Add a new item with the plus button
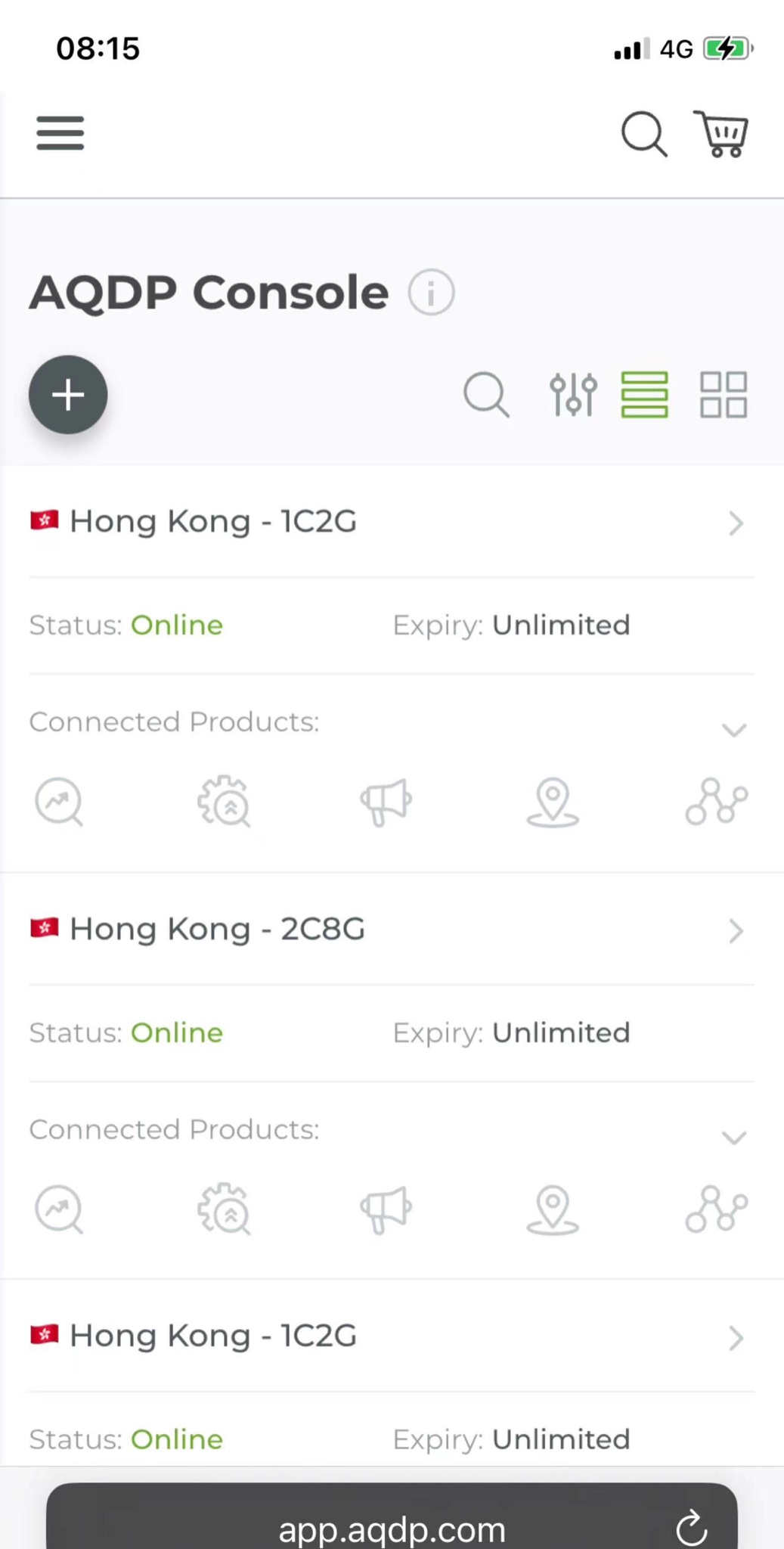The height and width of the screenshot is (1549, 784). pos(68,395)
